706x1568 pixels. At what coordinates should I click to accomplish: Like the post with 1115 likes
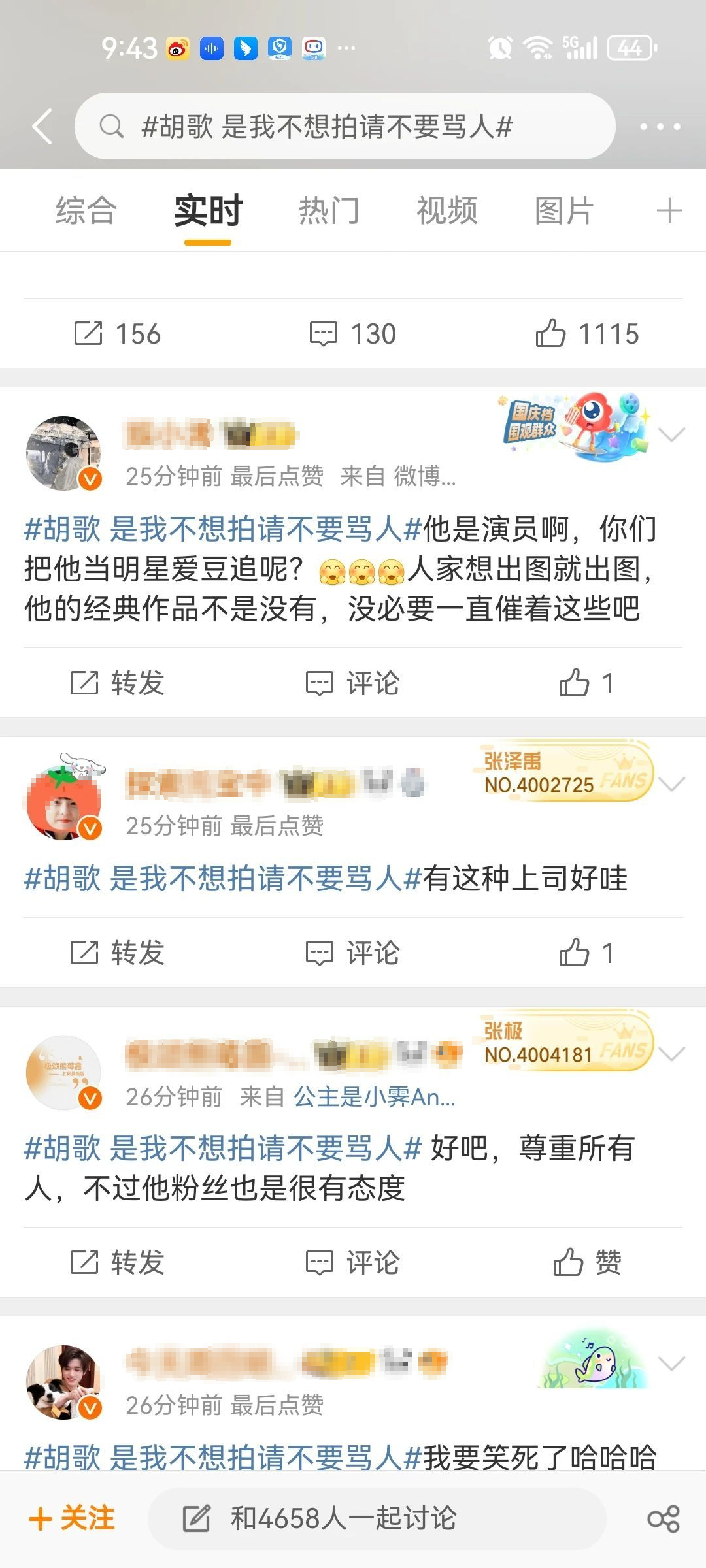click(x=587, y=334)
